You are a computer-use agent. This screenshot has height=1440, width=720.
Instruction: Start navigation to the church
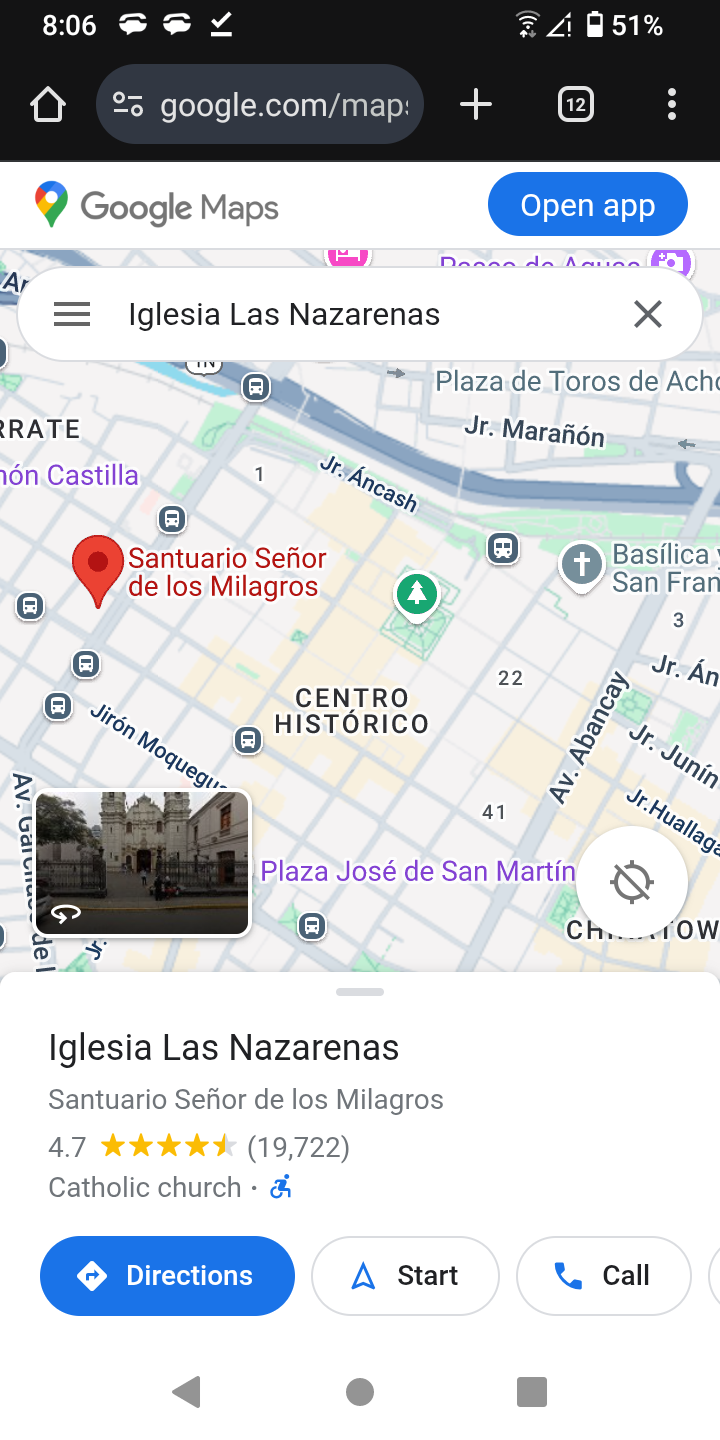click(405, 1276)
